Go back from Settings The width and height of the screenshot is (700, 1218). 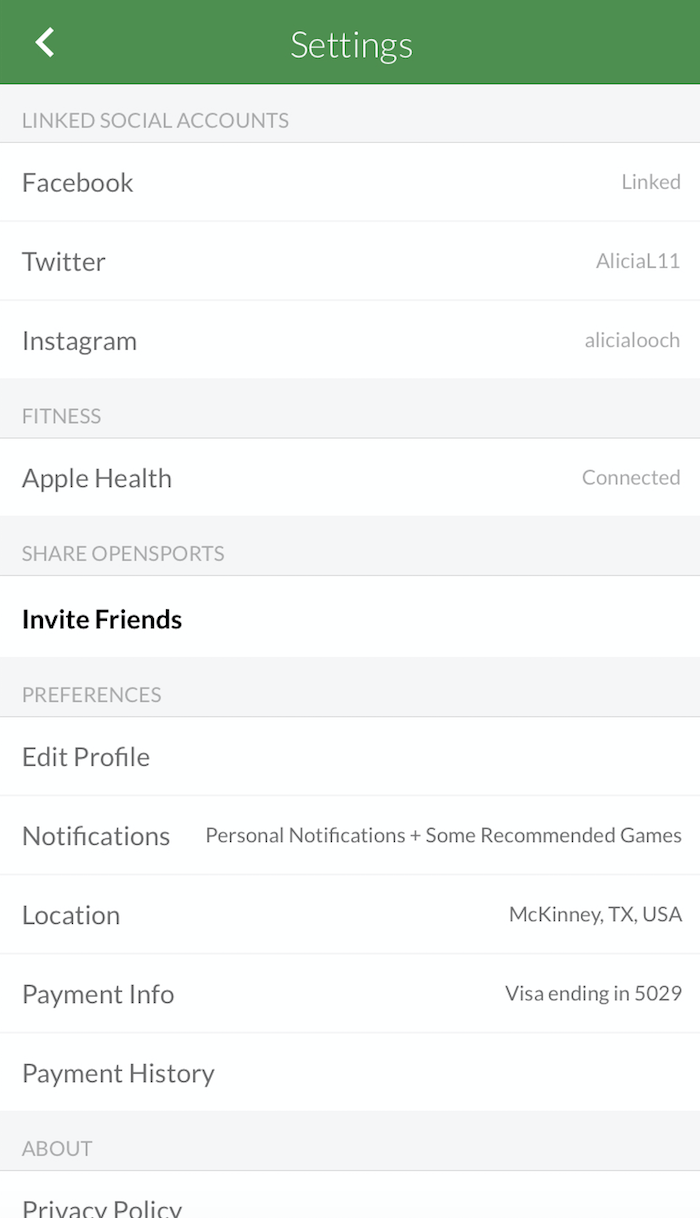(x=44, y=42)
